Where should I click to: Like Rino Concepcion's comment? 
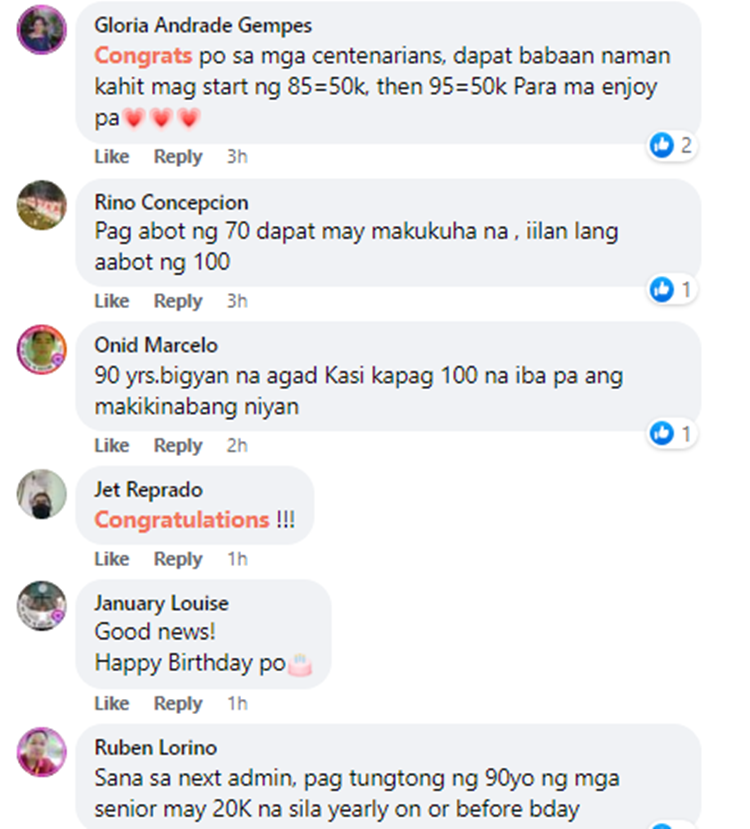[x=112, y=301]
